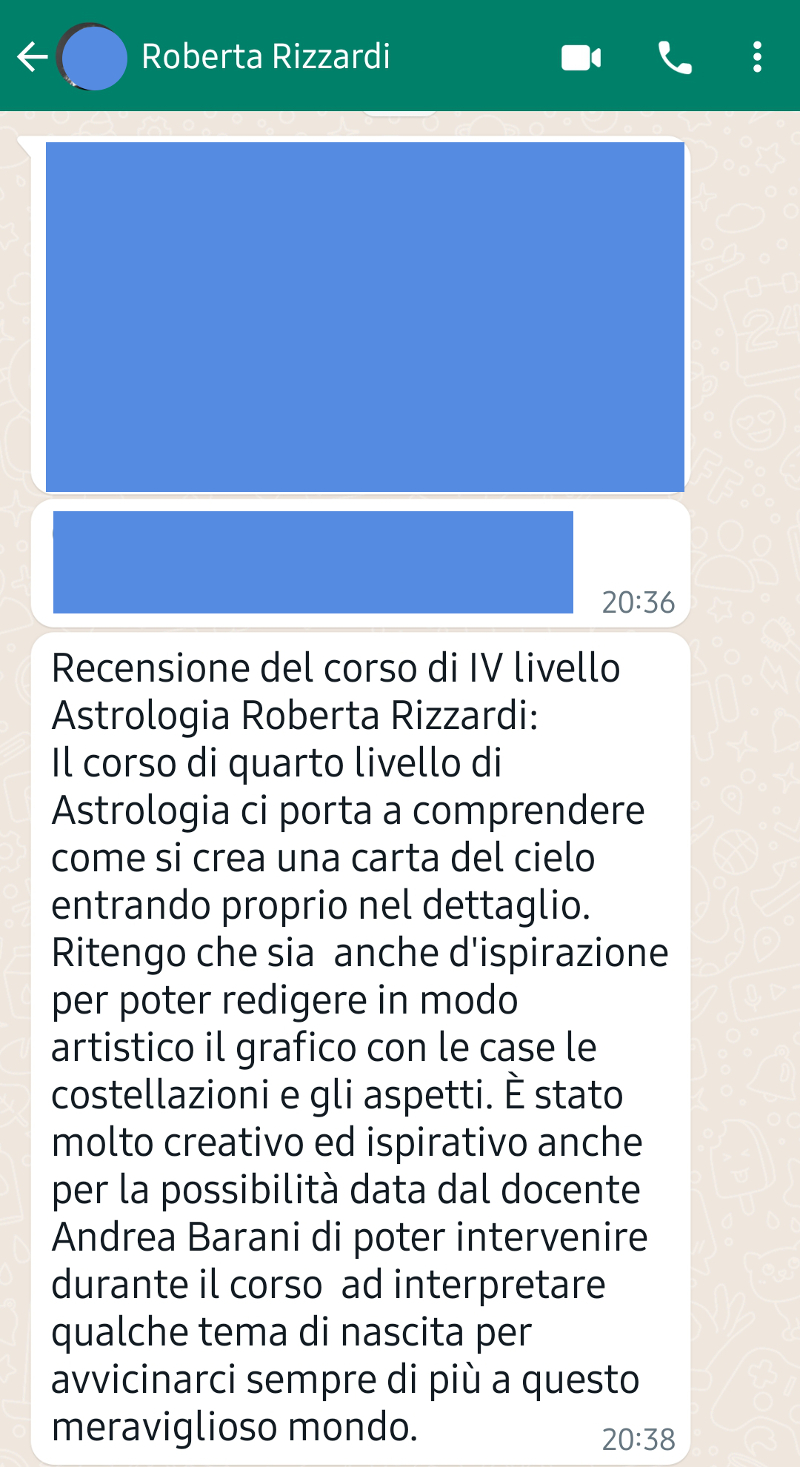Open the image sent in the chat
This screenshot has height=1467, width=800.
[365, 316]
